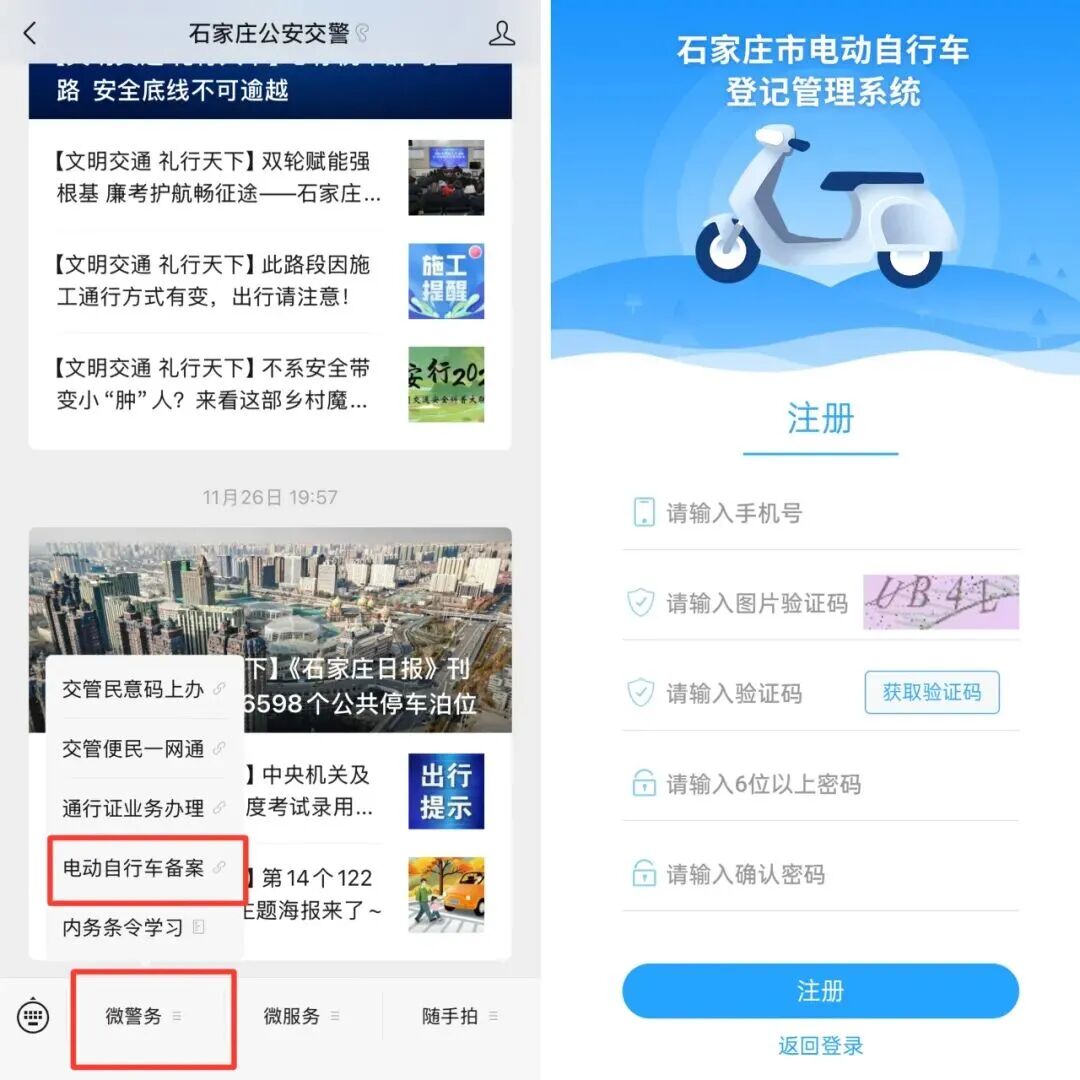Refresh the captcha image
The height and width of the screenshot is (1080, 1080).
(940, 601)
